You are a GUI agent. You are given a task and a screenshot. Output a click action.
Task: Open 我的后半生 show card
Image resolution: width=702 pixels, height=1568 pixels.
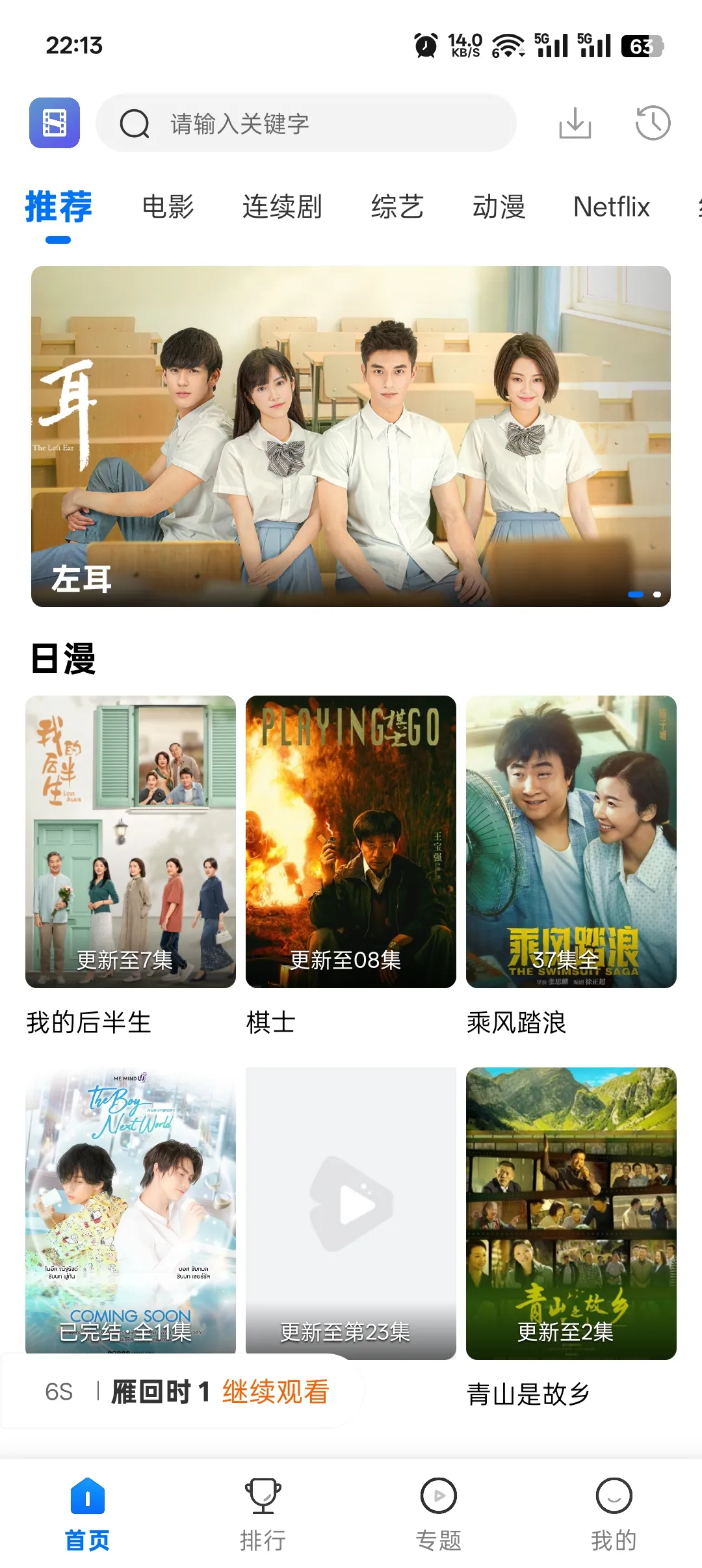pos(131,842)
